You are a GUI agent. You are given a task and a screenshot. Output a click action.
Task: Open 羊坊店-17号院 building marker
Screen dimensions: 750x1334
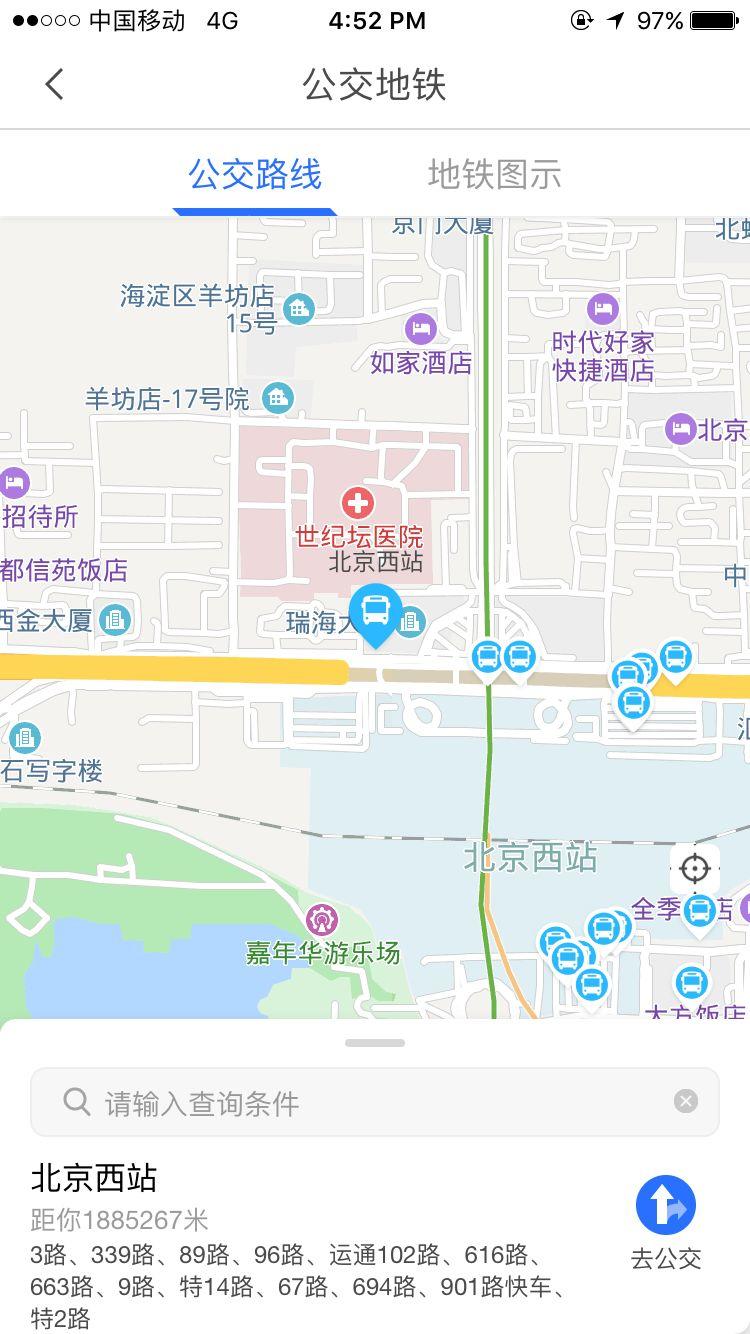point(278,399)
